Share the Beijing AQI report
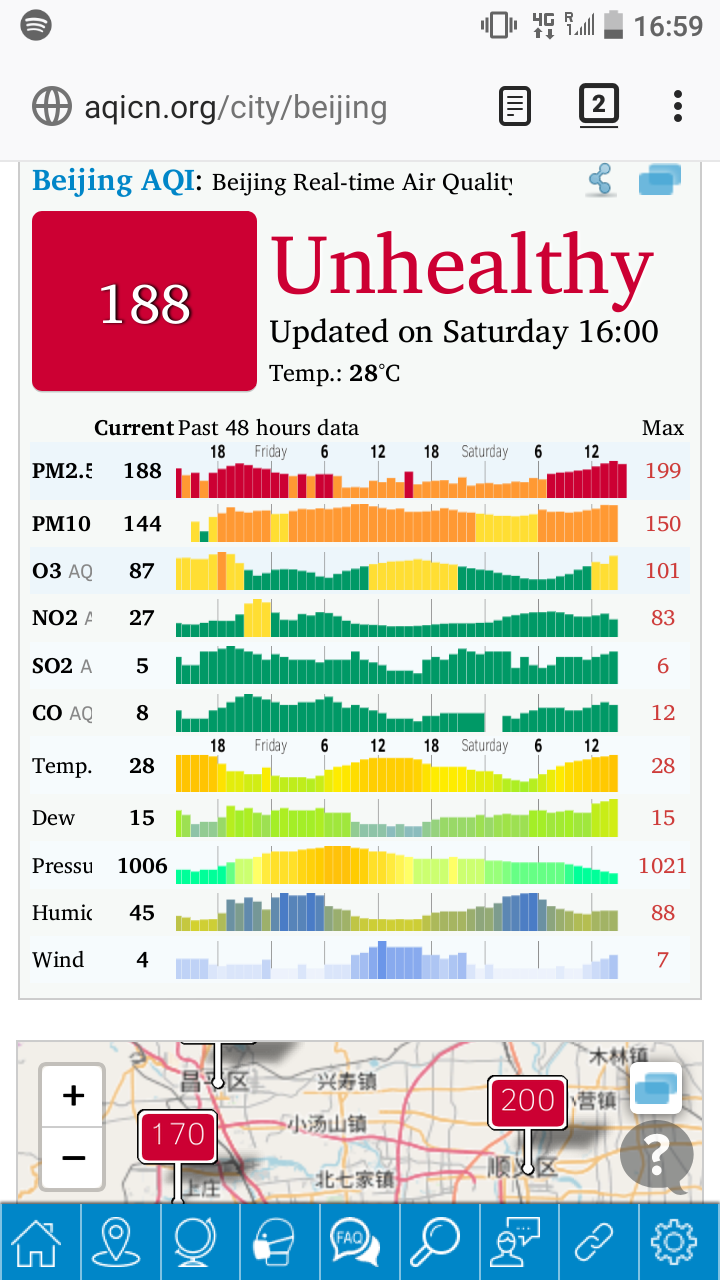This screenshot has width=720, height=1280. pos(600,181)
